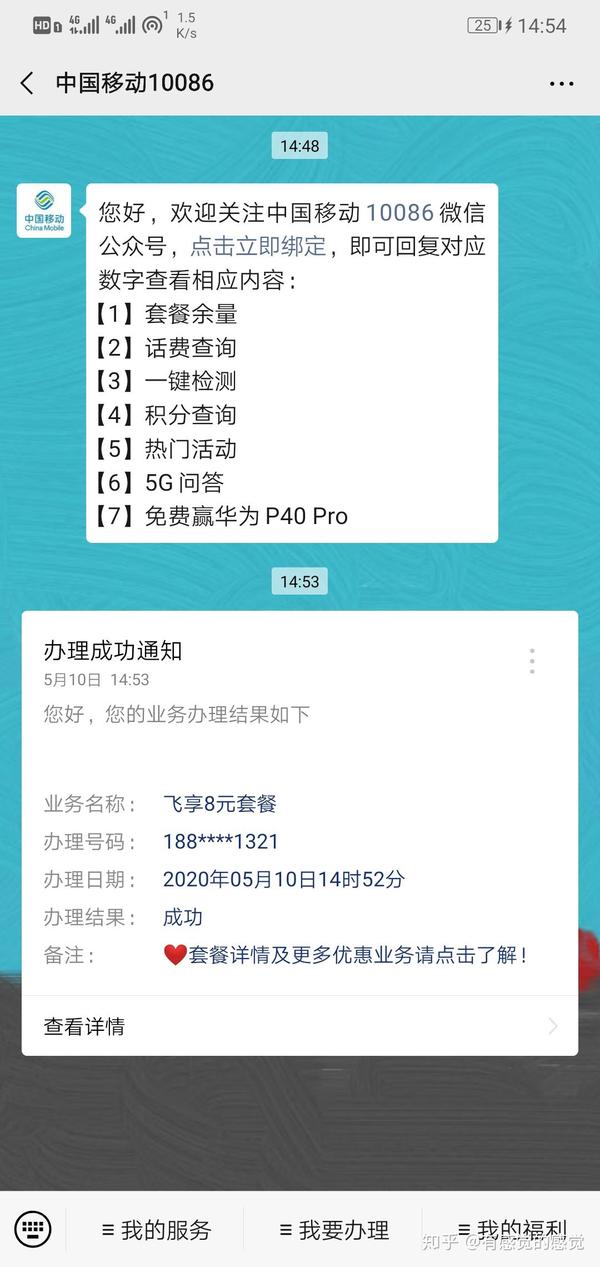This screenshot has height=1267, width=600.
Task: Open the 我要办理 menu
Action: click(334, 1230)
